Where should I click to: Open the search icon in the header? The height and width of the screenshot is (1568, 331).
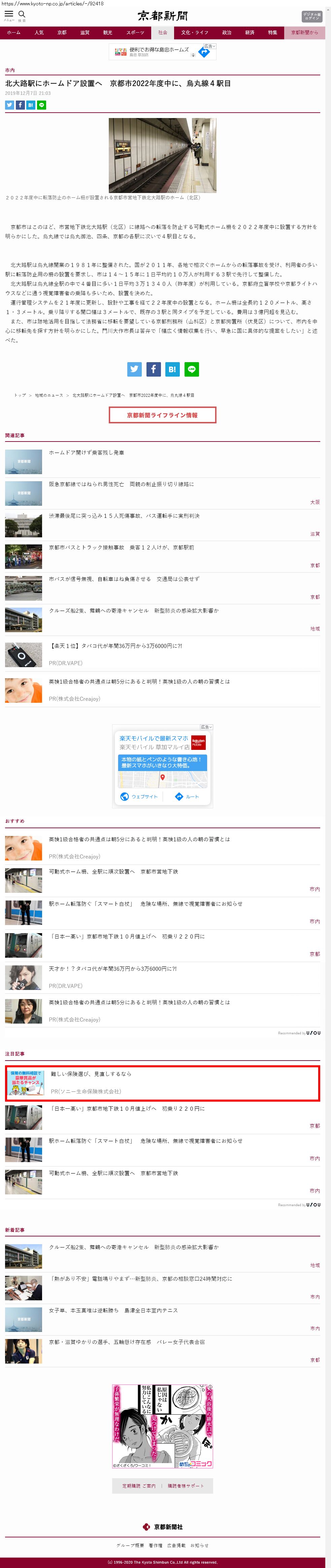[x=22, y=14]
